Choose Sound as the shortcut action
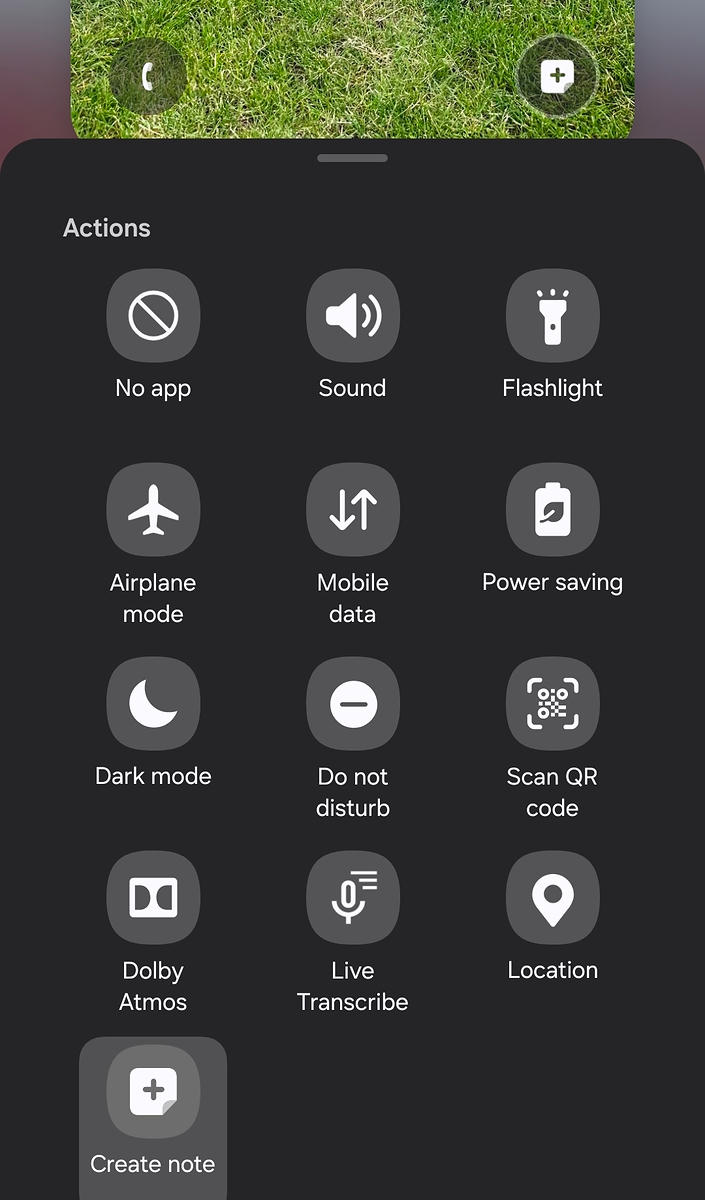This screenshot has height=1200, width=705. (x=352, y=316)
